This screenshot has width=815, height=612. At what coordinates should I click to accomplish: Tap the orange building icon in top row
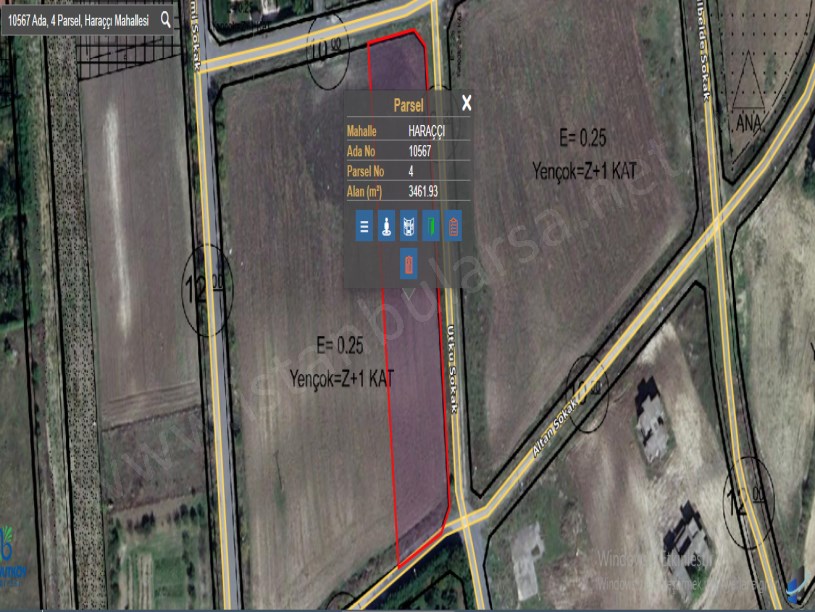453,226
